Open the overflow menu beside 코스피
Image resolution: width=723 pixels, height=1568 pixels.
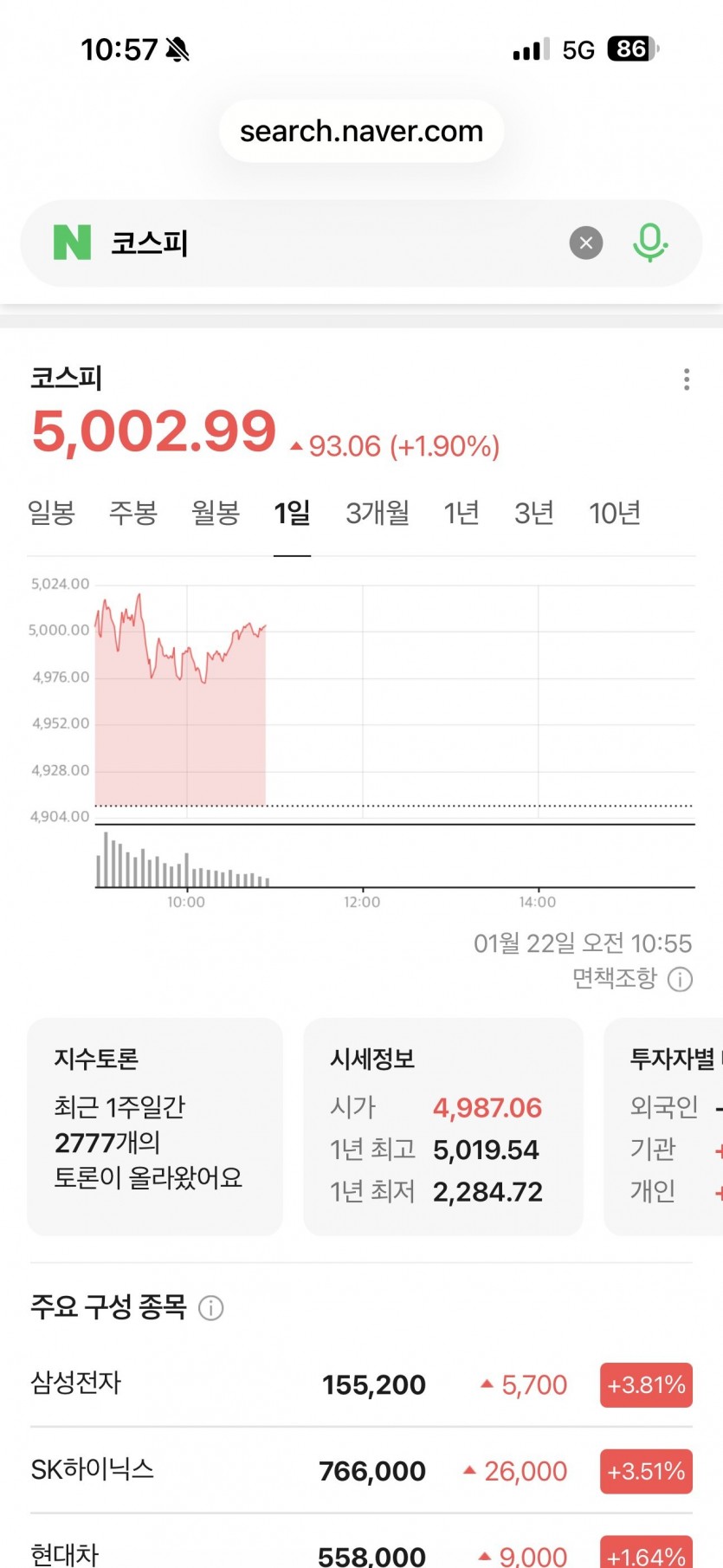tap(687, 379)
